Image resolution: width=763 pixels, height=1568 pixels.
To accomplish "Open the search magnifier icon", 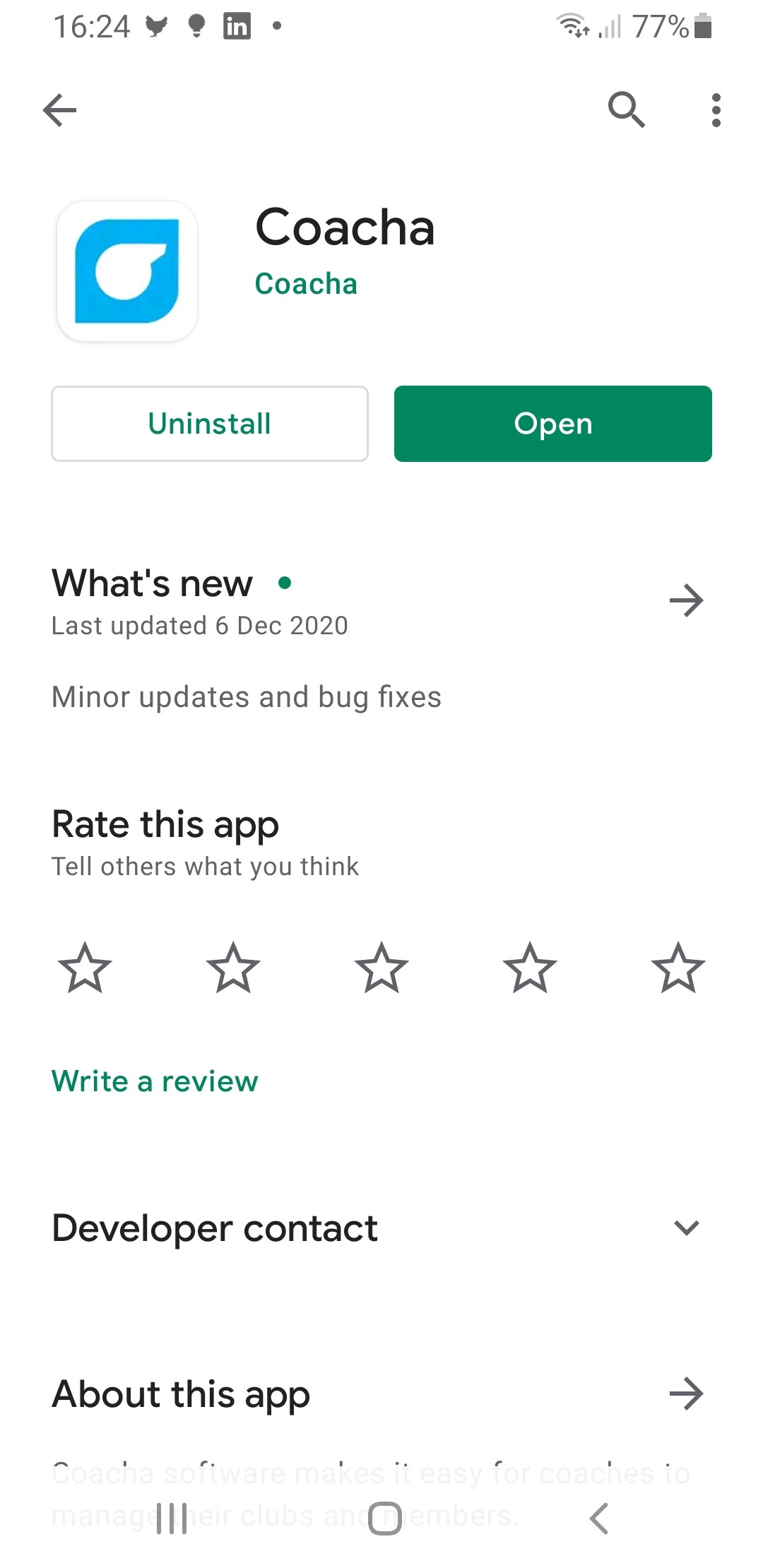I will click(x=627, y=110).
